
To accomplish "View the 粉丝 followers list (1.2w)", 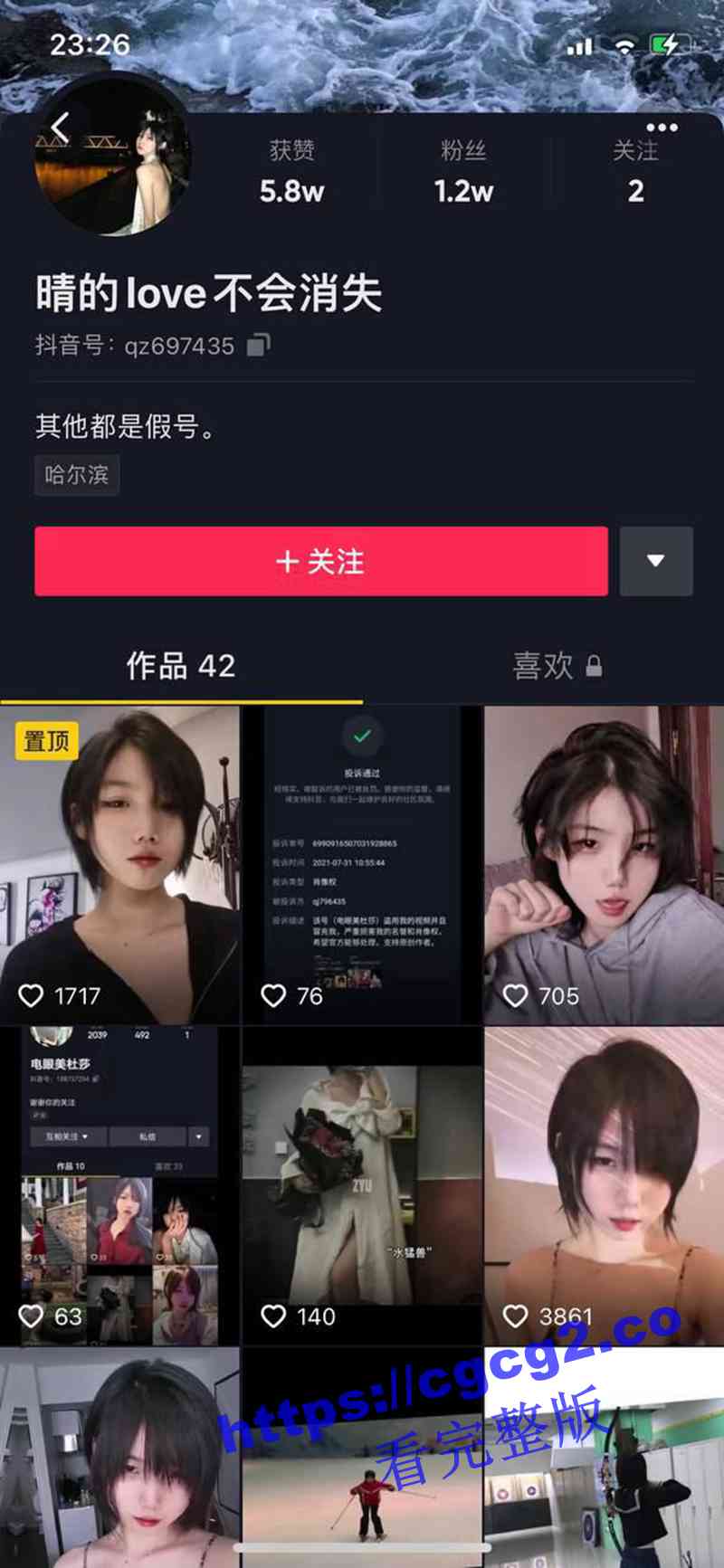I will (x=463, y=172).
